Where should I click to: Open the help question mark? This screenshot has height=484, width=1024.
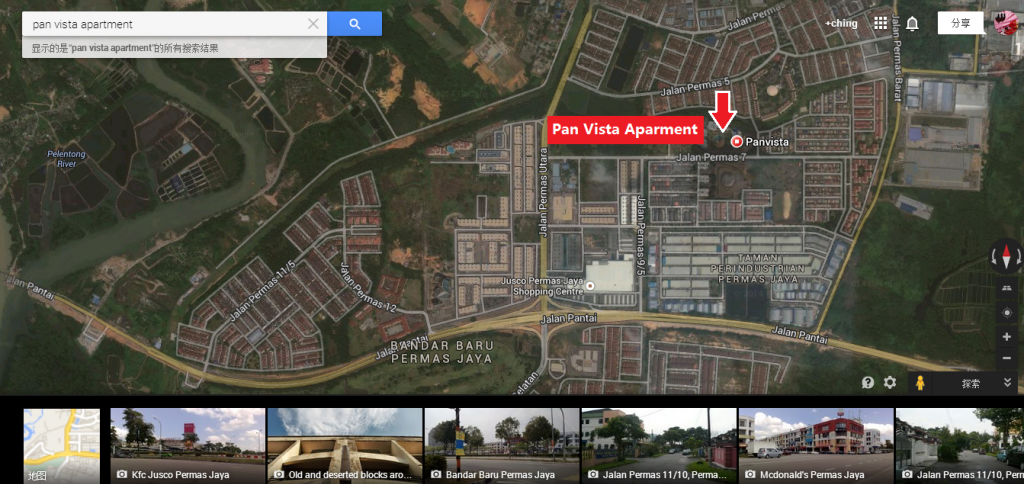(868, 383)
